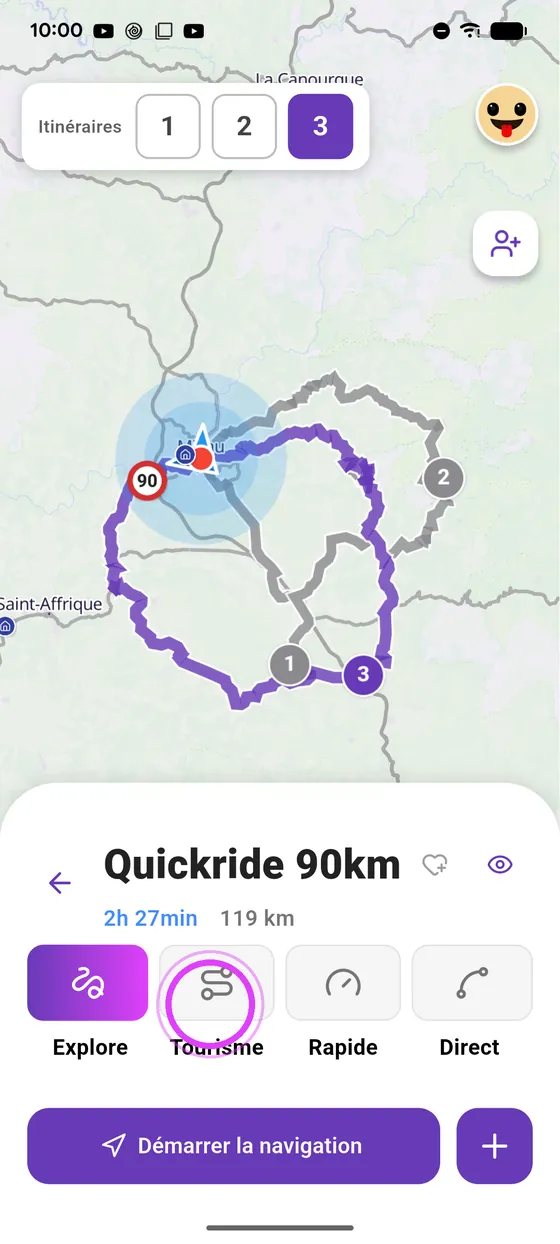This screenshot has height=1244, width=560.
Task: Tap route marker 3 on the map
Action: coord(363,674)
